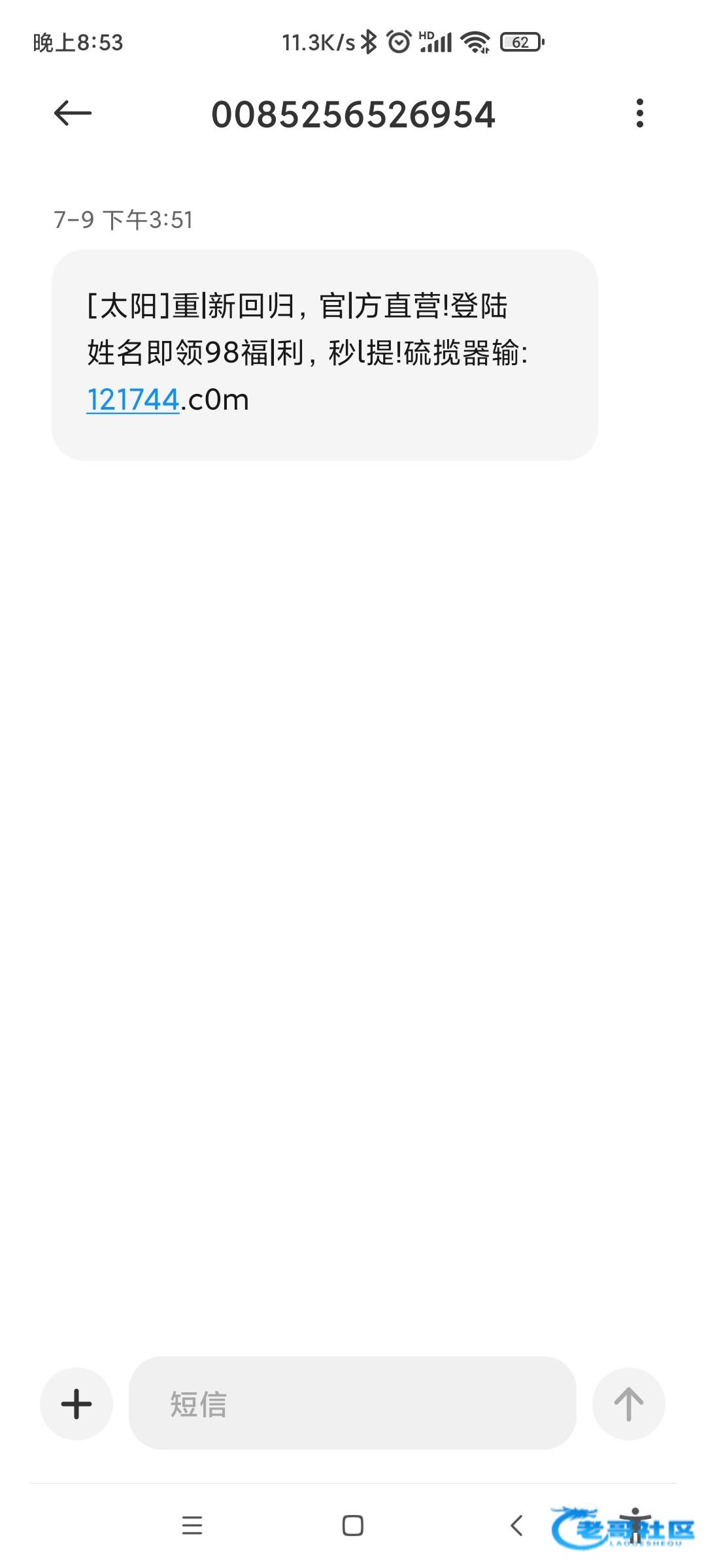Open recent apps from navigation bar

point(192,1525)
